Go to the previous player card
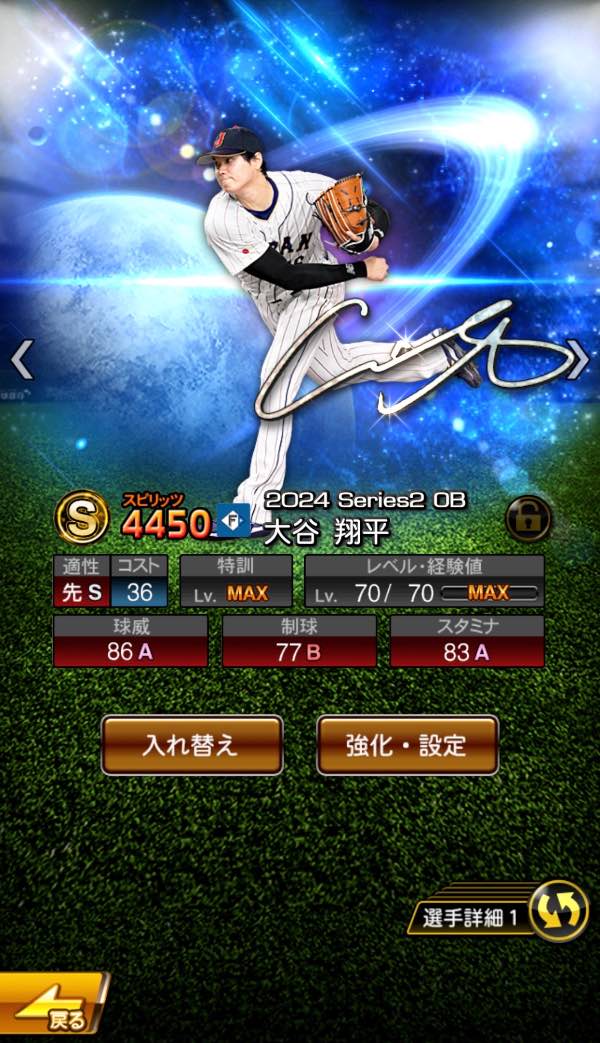Image resolution: width=600 pixels, height=1043 pixels. pyautogui.click(x=22, y=359)
